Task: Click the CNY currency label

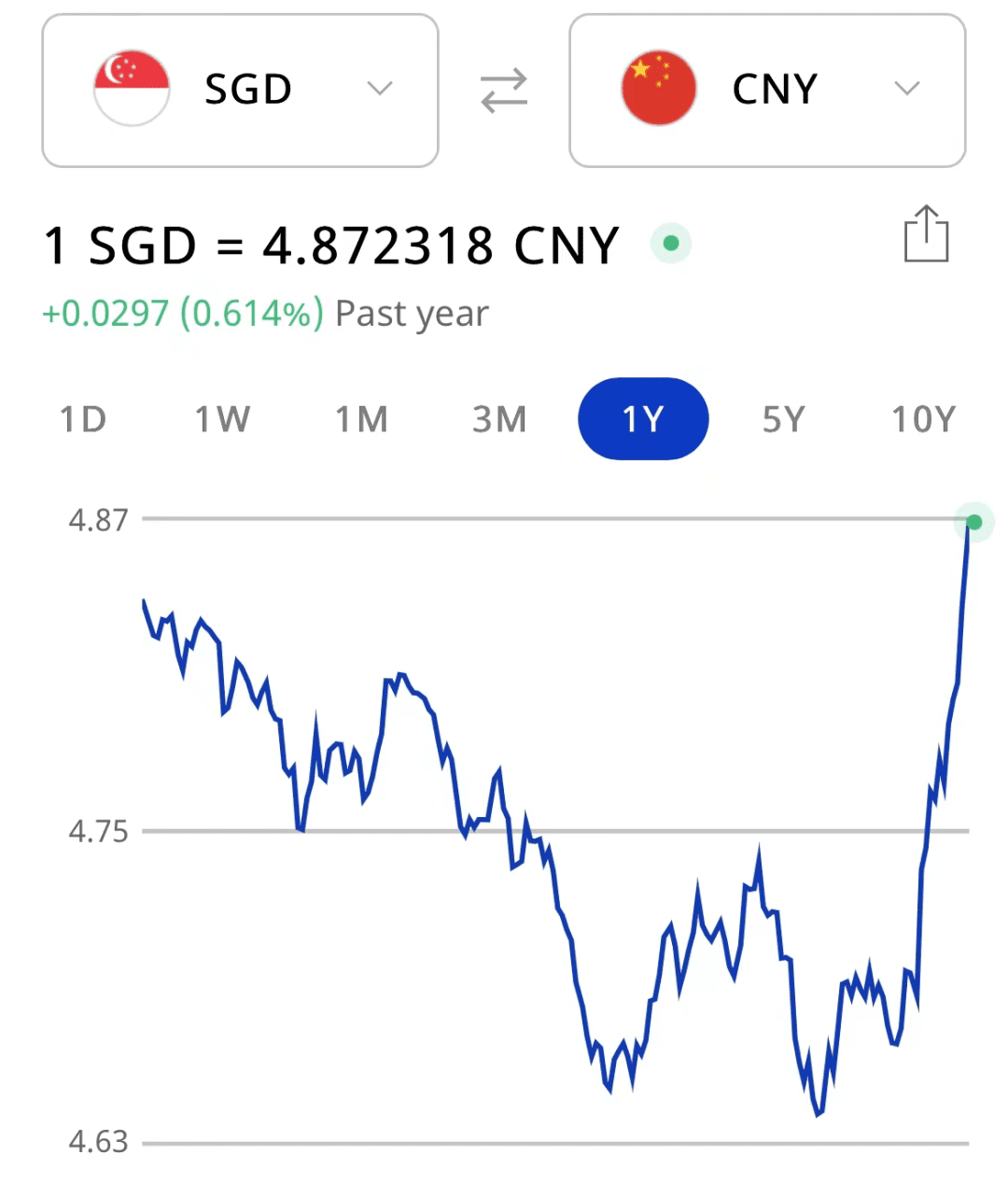Action: tap(774, 89)
